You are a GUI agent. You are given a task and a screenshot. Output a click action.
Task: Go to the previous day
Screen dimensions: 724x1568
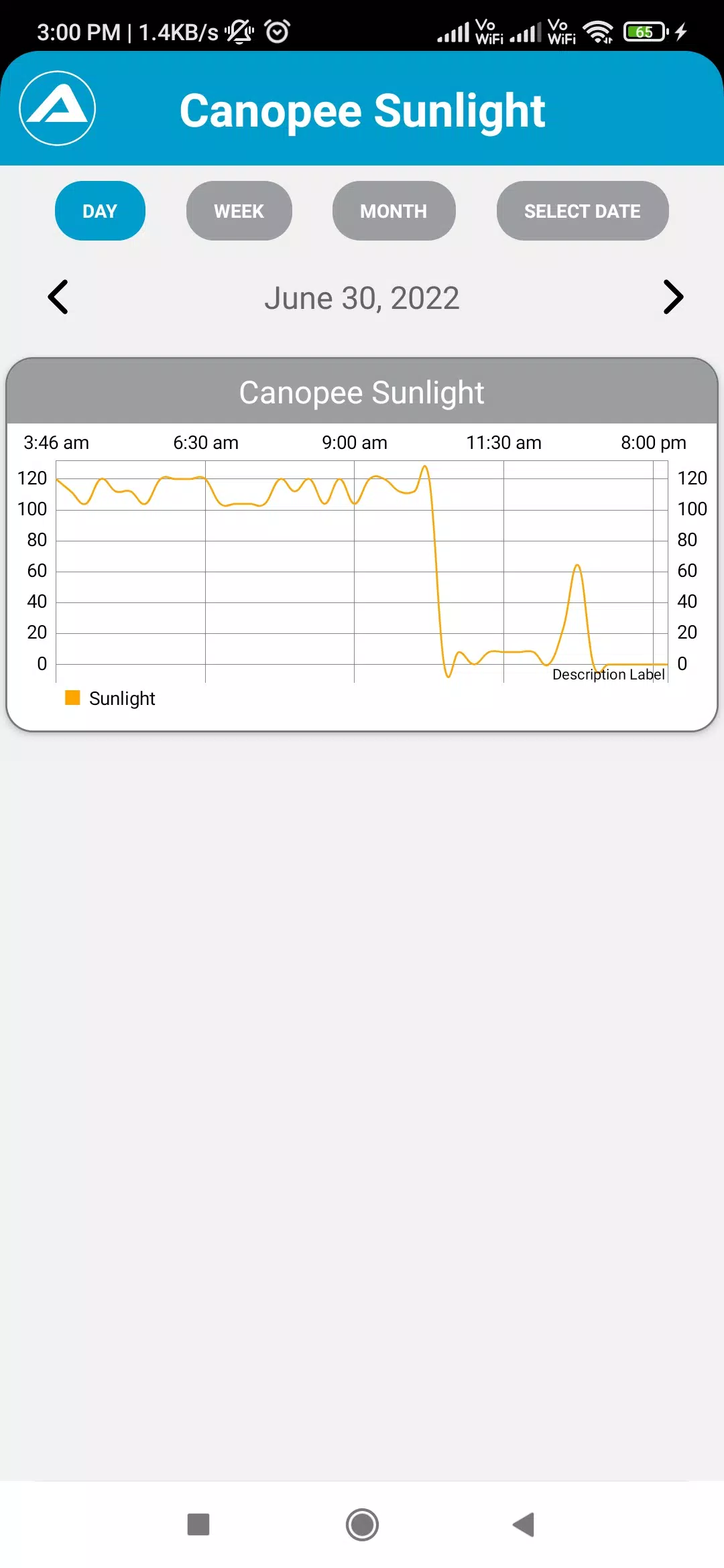[x=58, y=297]
